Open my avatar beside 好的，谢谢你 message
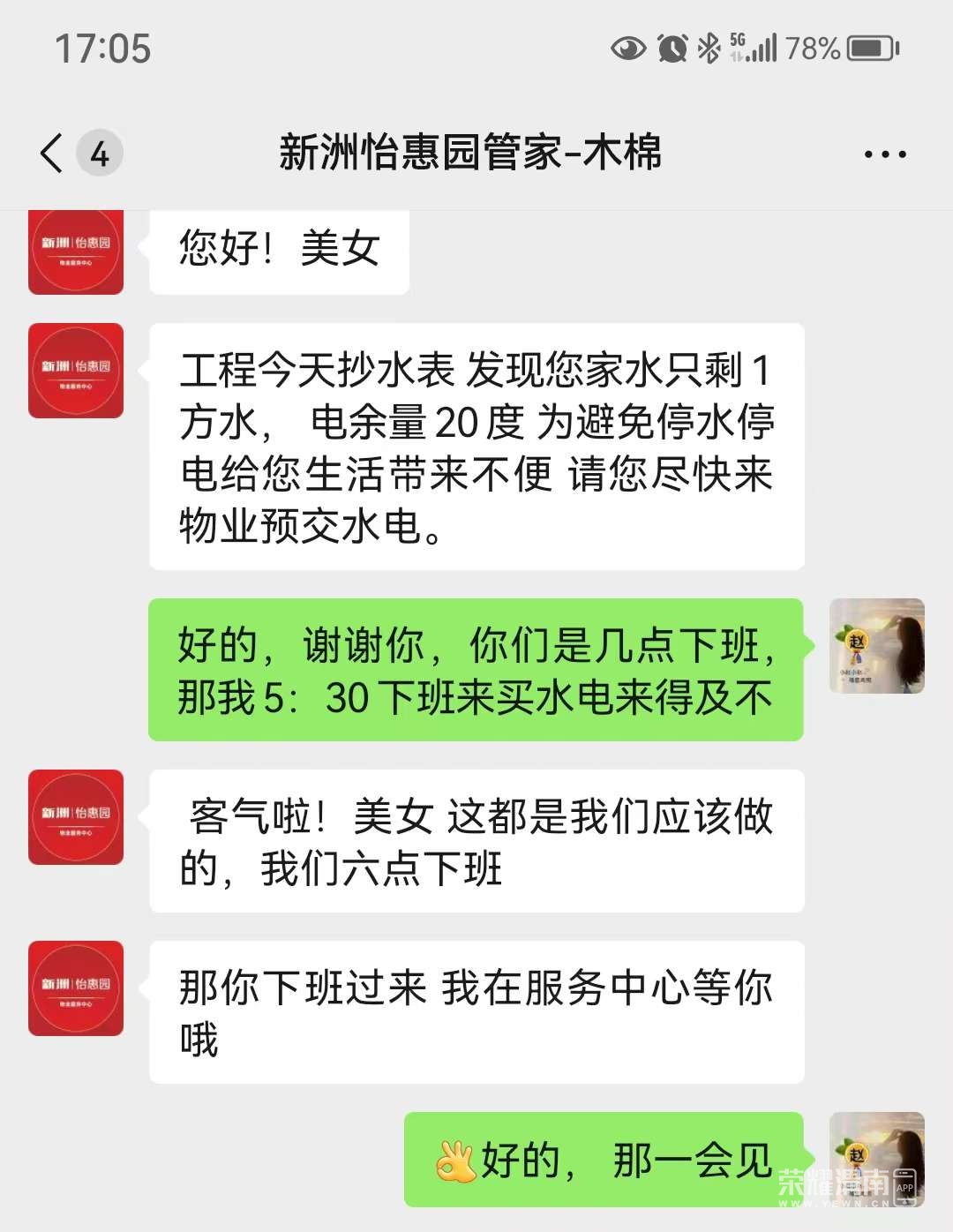The width and height of the screenshot is (953, 1232). click(876, 646)
